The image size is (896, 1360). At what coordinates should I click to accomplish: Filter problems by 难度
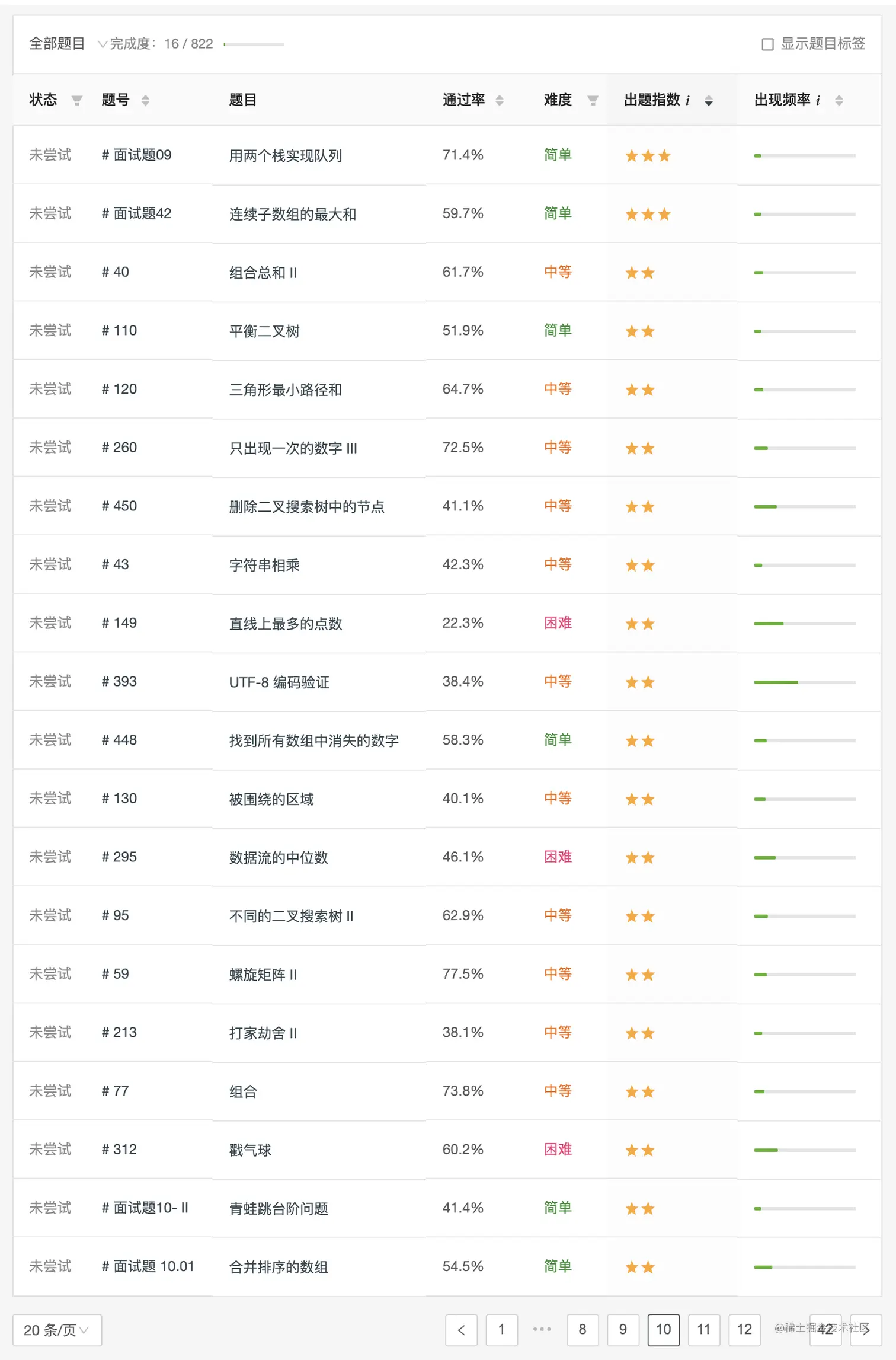point(593,100)
